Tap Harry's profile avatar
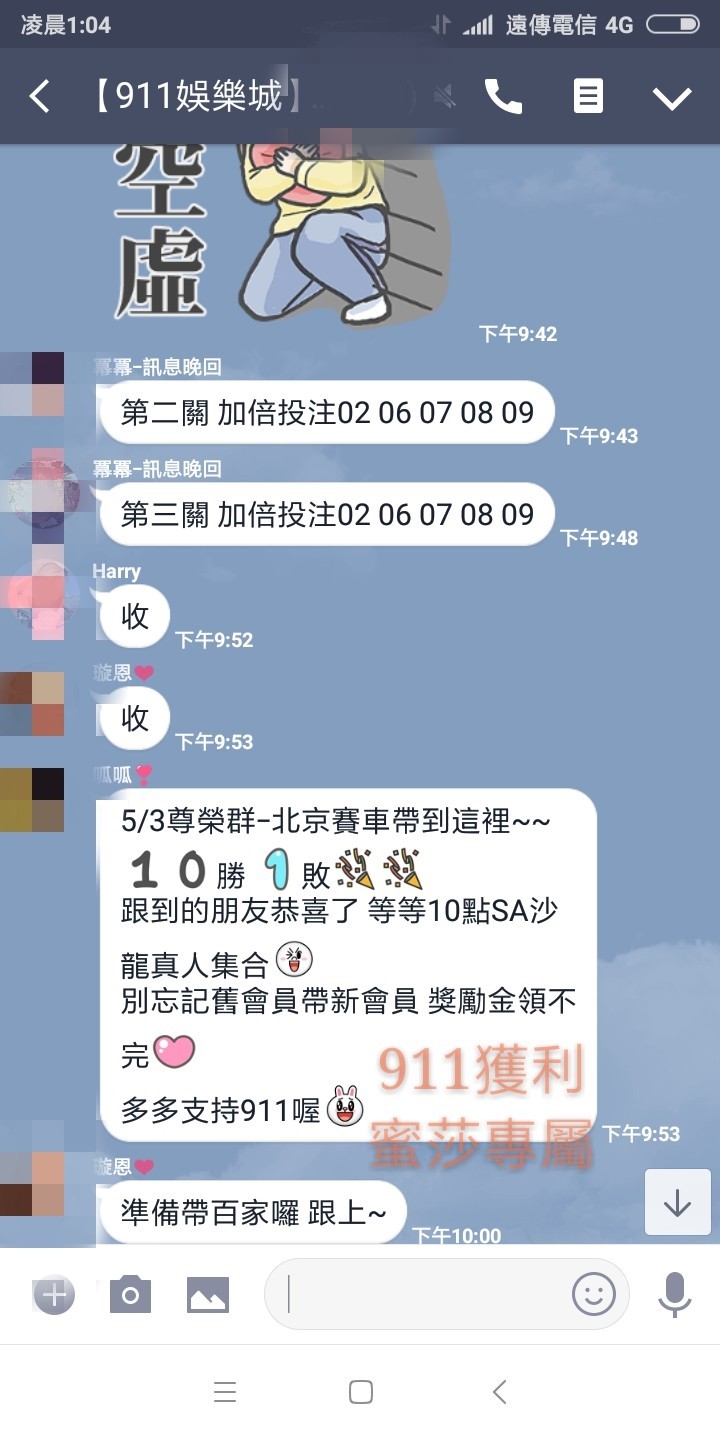The image size is (720, 1440). tap(38, 599)
